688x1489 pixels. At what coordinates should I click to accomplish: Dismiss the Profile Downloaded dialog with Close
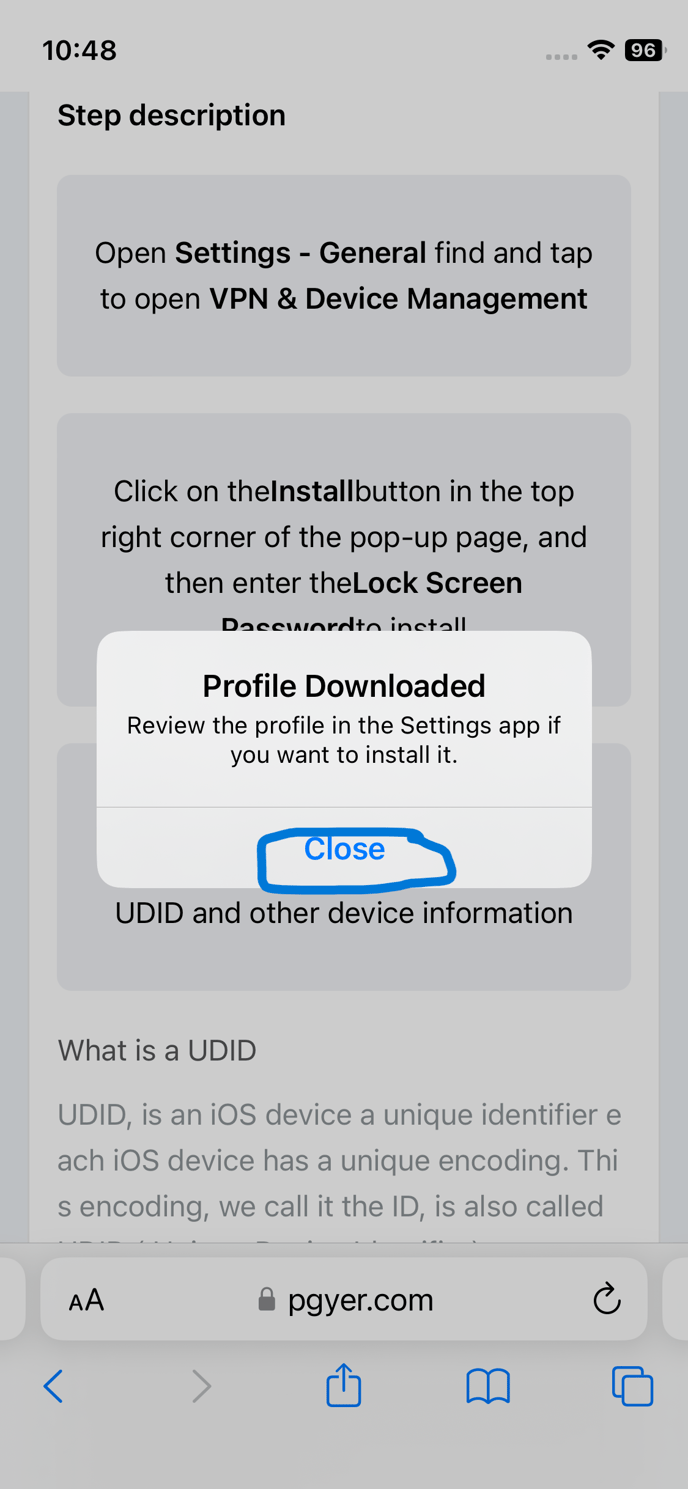(x=344, y=849)
